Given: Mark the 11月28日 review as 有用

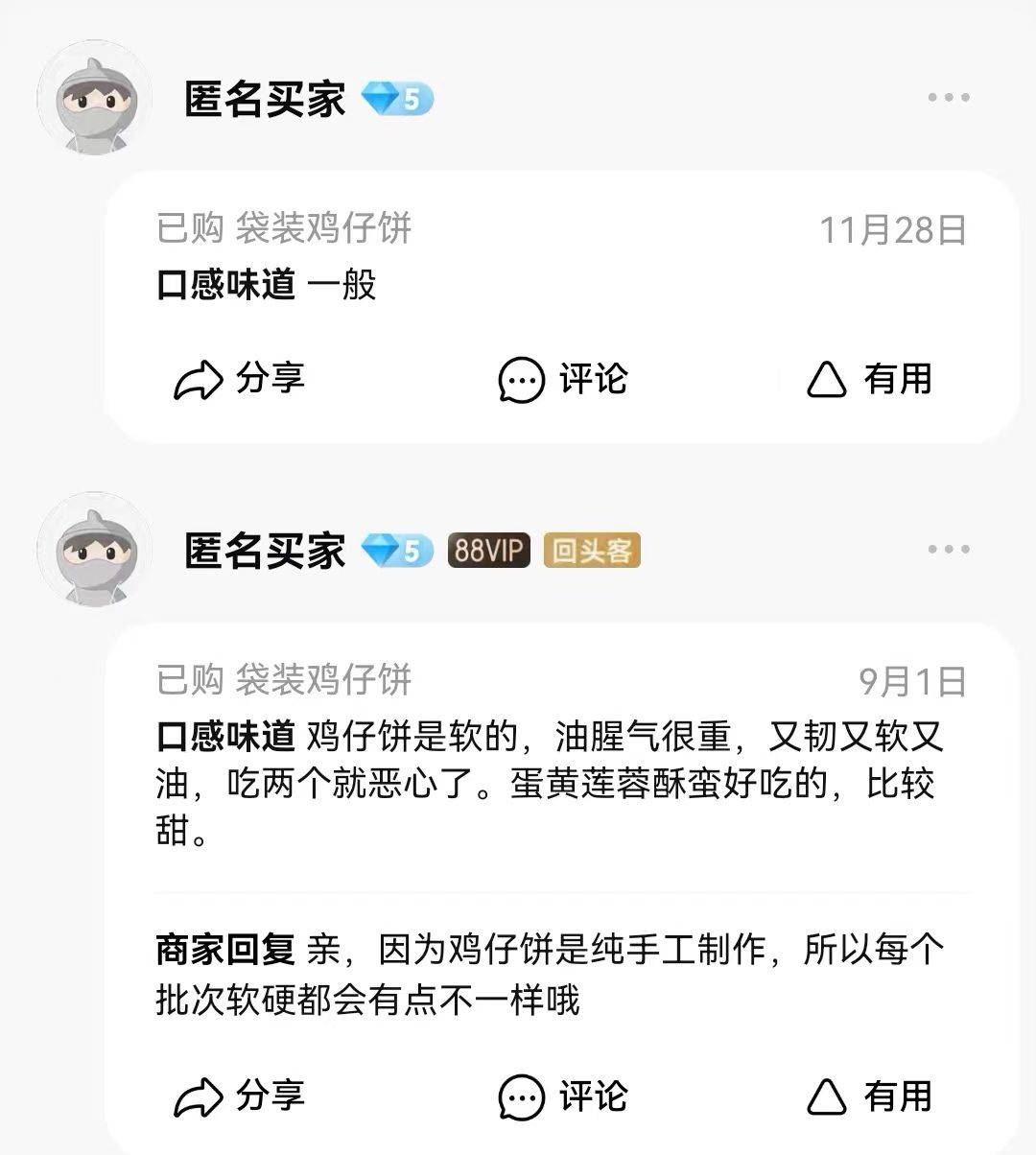Looking at the screenshot, I should click(869, 379).
